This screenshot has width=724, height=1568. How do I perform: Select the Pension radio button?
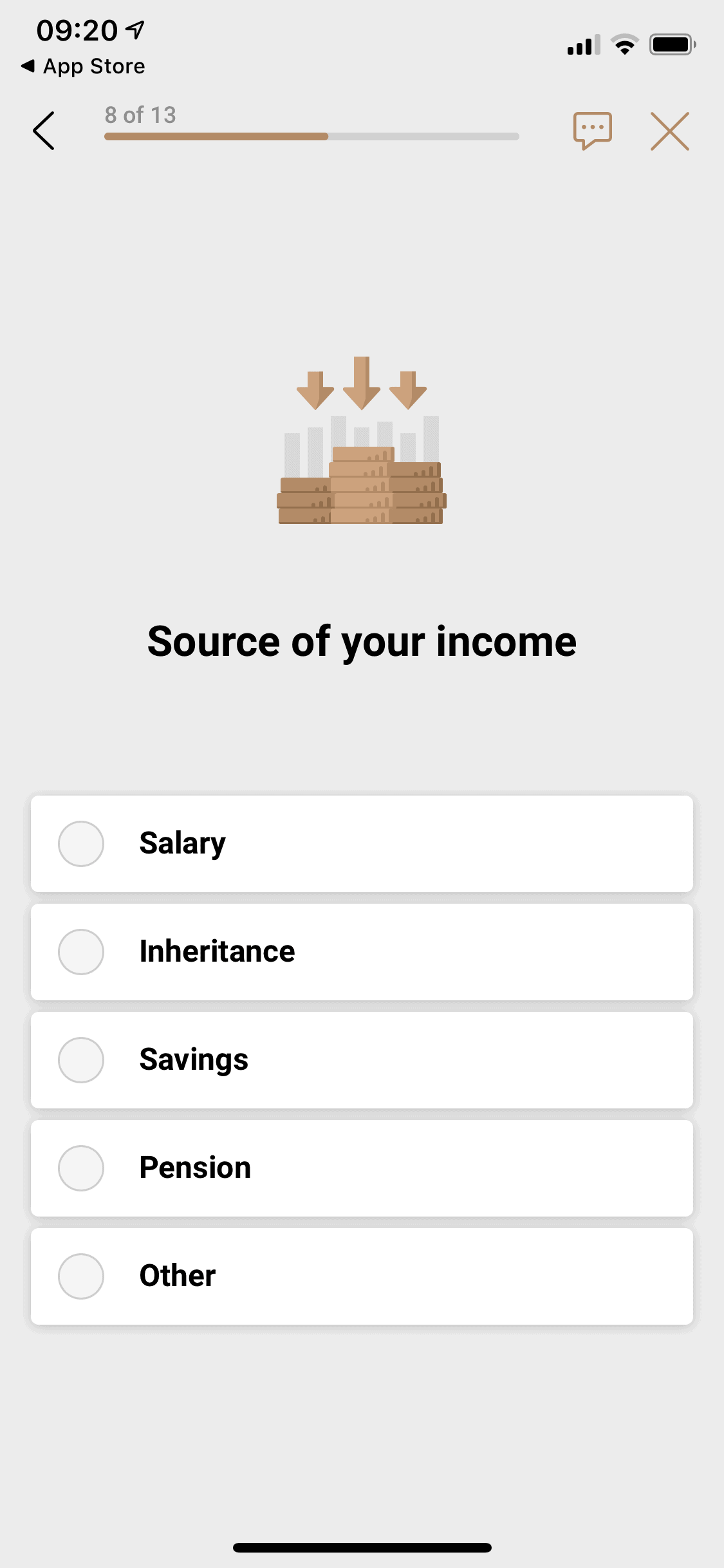coord(81,1168)
